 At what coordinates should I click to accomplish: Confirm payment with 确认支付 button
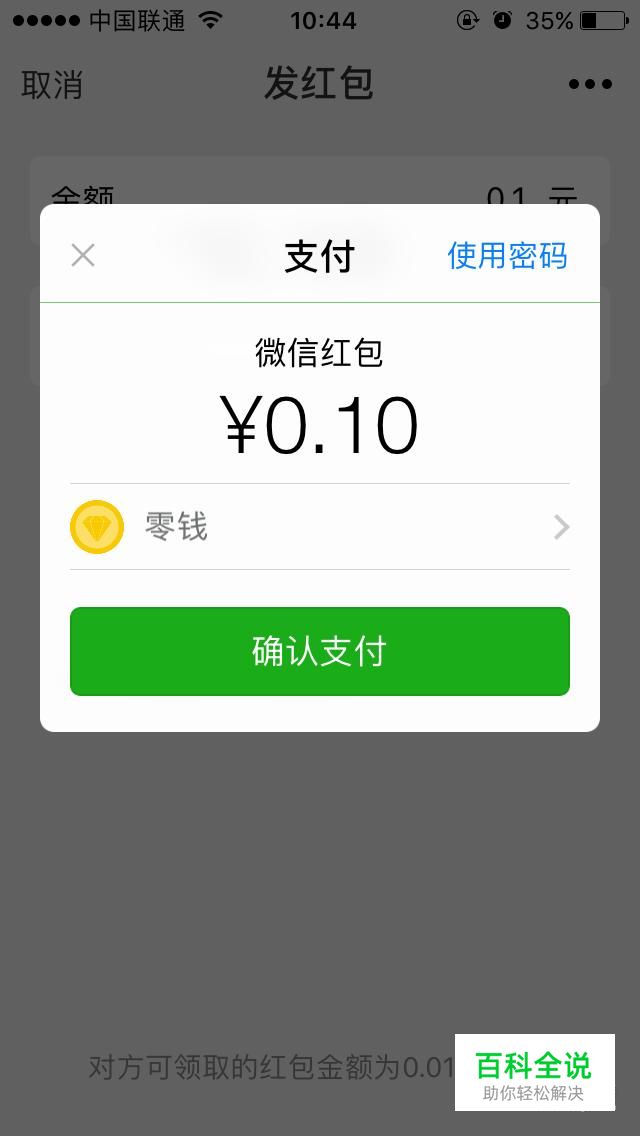(x=320, y=651)
